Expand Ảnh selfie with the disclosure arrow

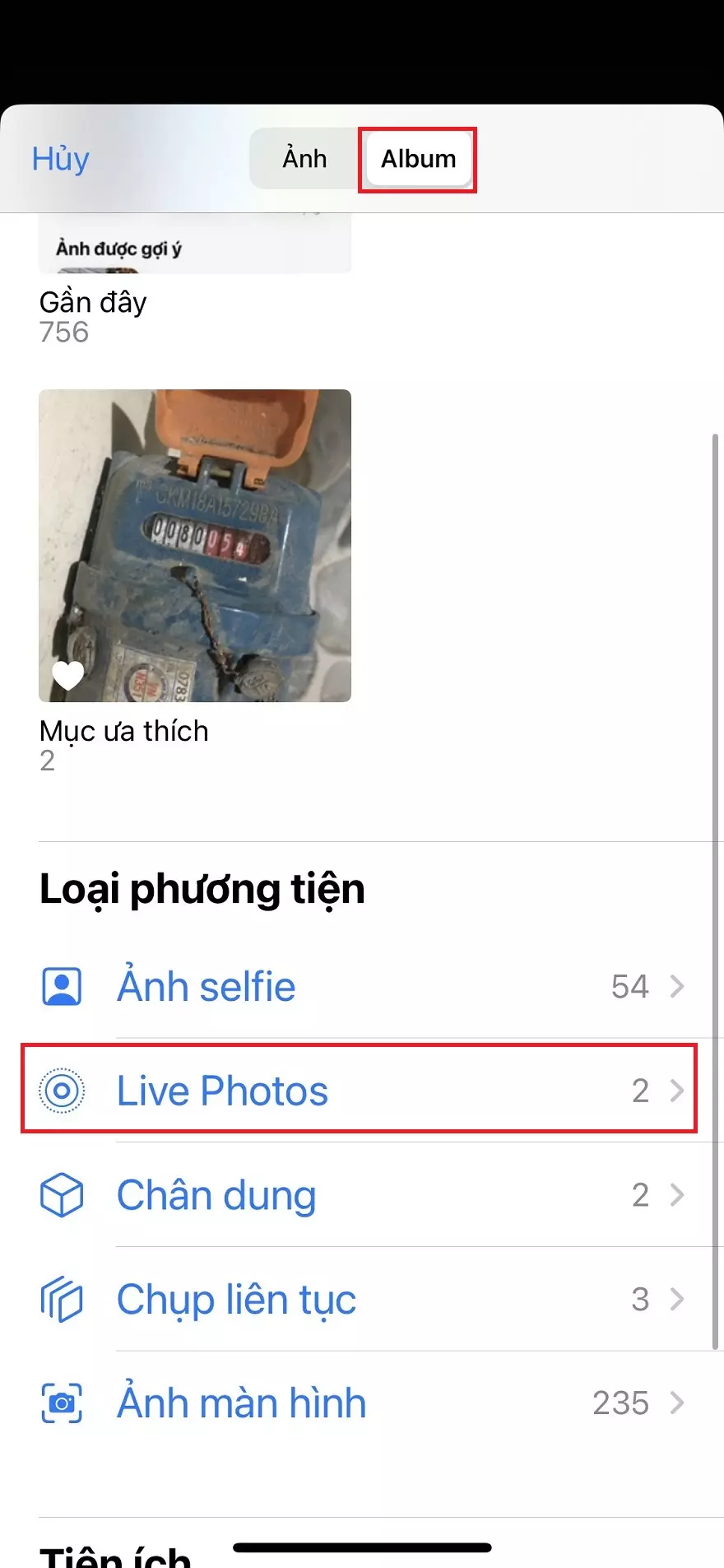pos(676,985)
